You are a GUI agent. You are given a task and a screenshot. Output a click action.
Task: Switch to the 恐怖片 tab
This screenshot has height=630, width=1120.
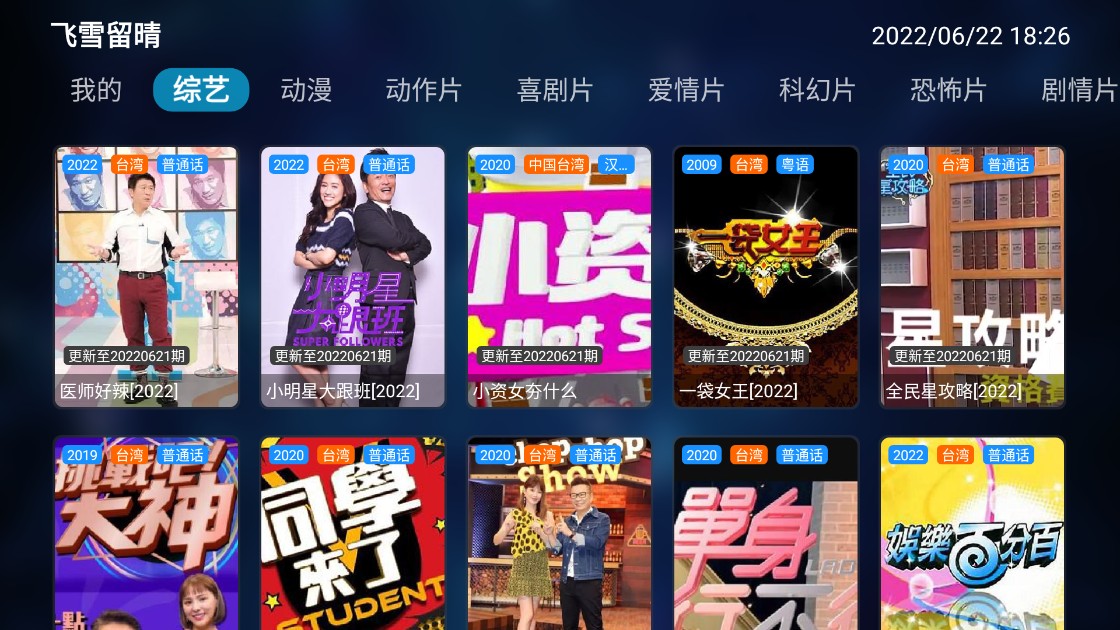[948, 90]
